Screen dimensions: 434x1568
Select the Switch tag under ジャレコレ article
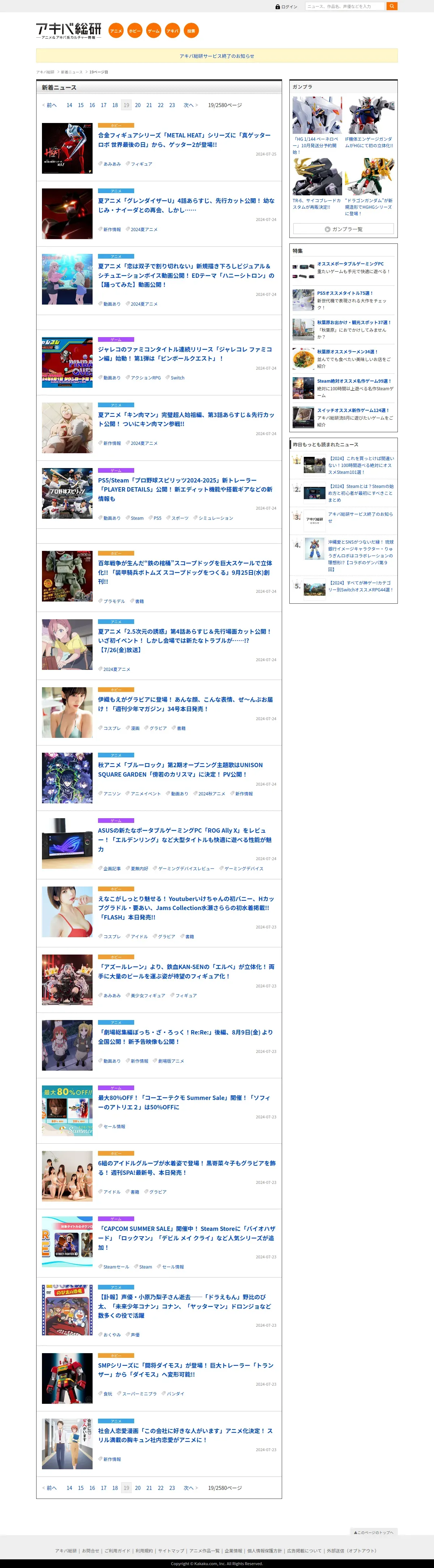coord(177,378)
